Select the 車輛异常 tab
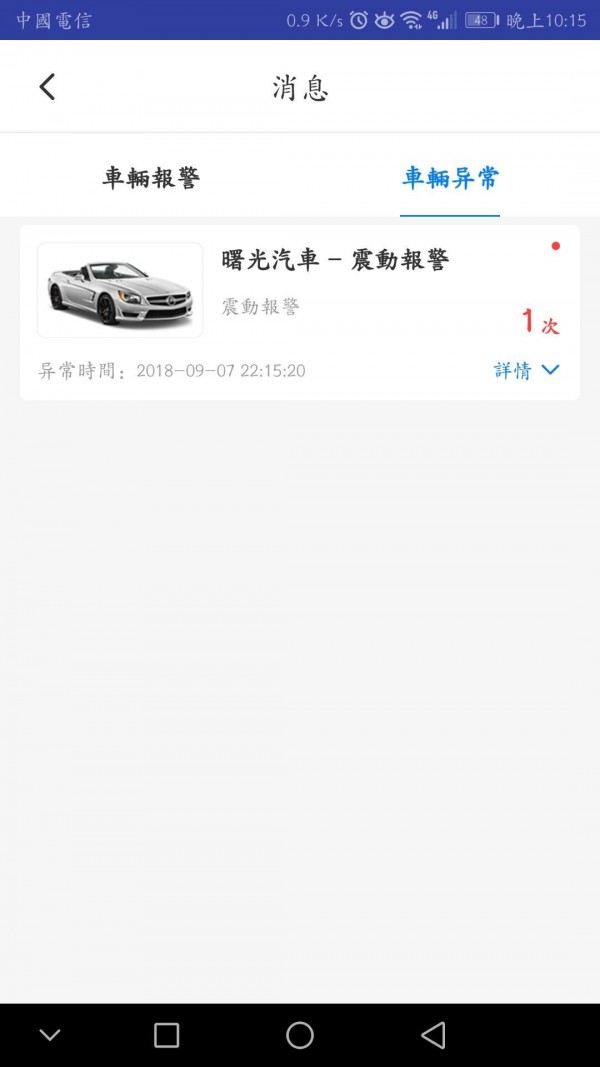 tap(450, 178)
